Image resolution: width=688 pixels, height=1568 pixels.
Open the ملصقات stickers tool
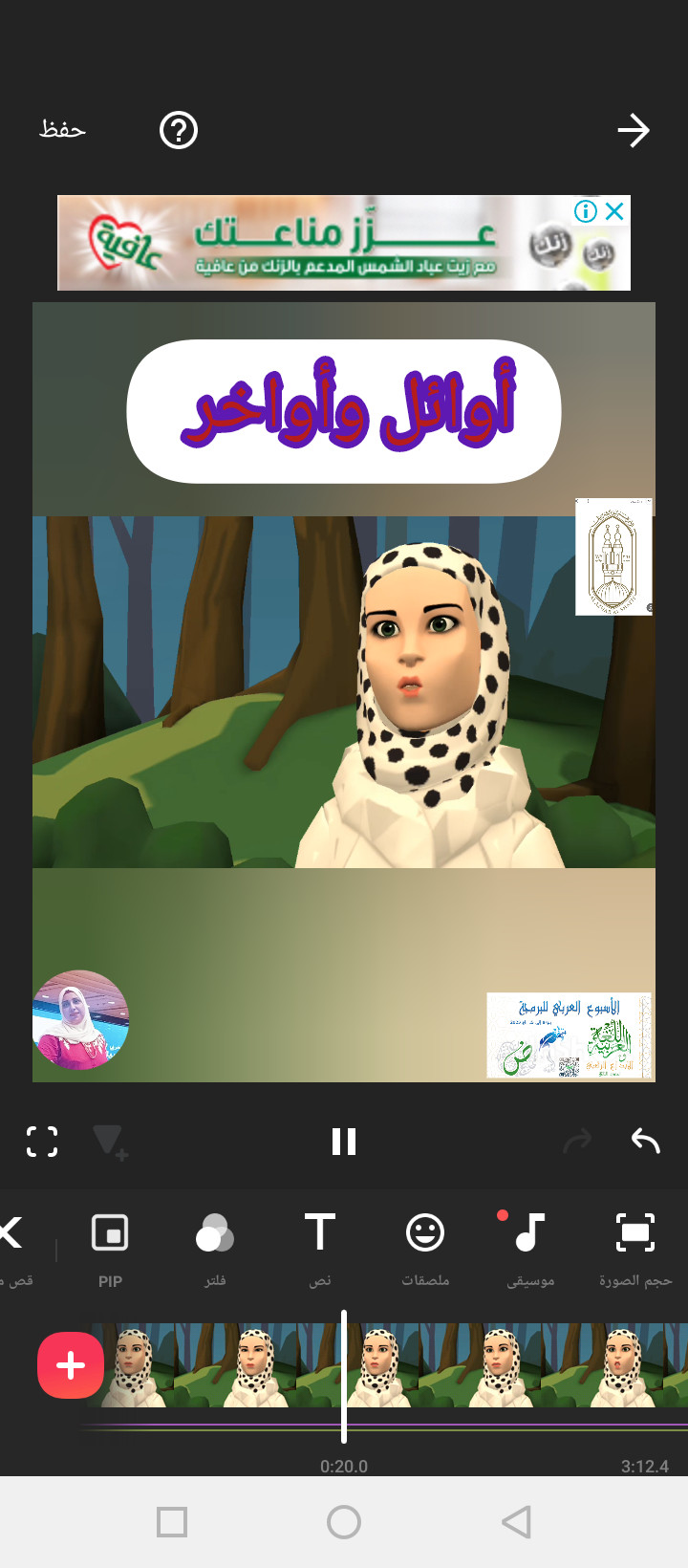(x=425, y=1247)
